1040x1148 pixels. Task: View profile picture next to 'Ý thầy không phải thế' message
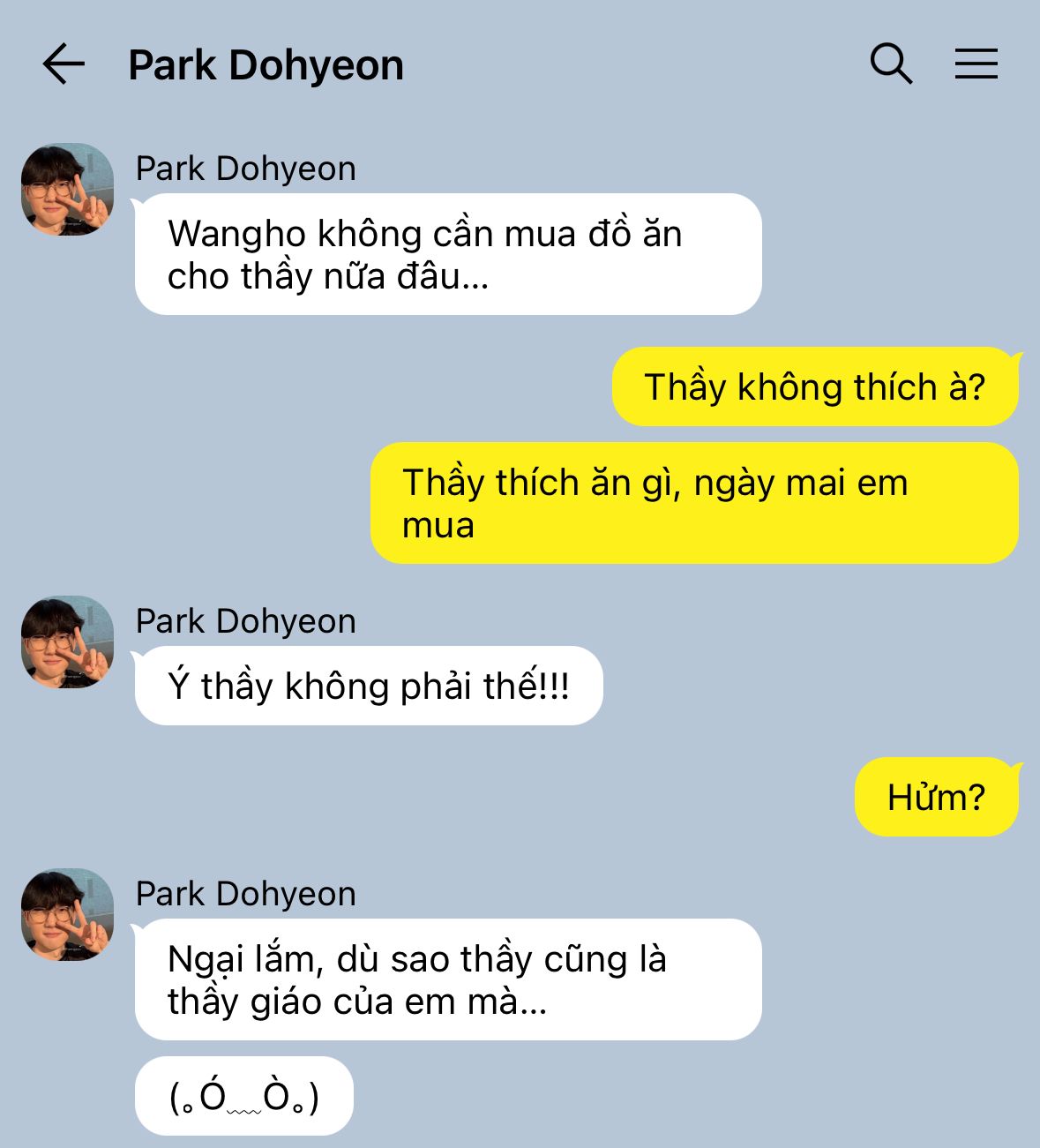pos(67,642)
